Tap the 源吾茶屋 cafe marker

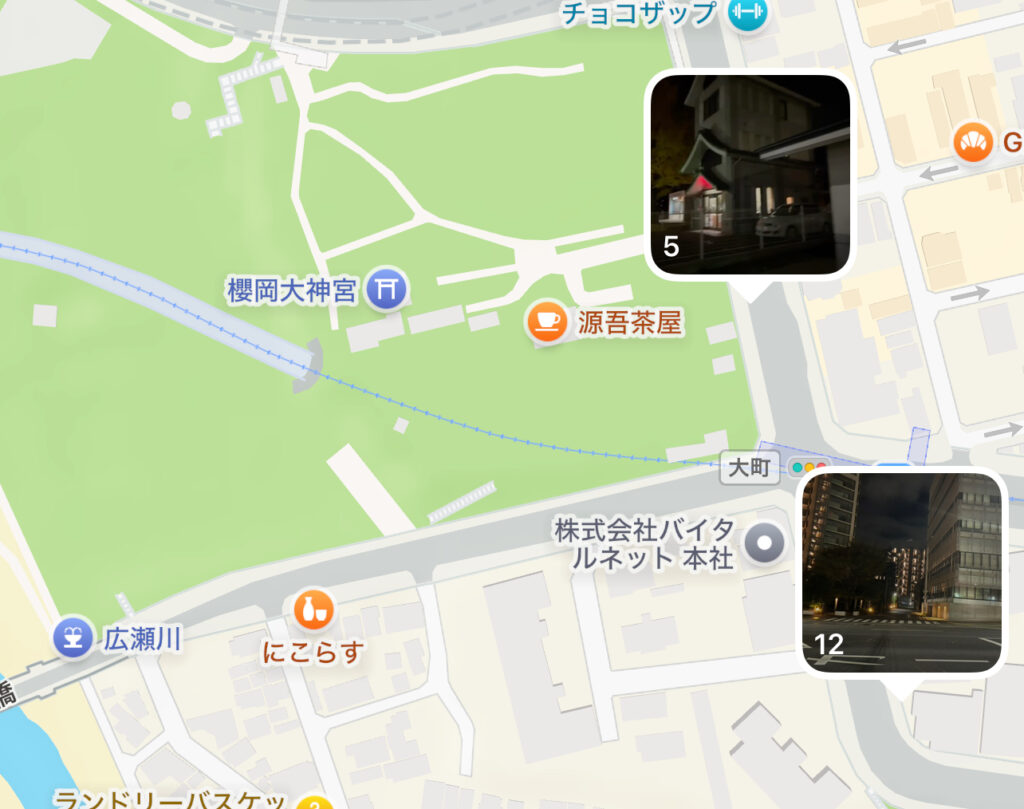[x=546, y=321]
